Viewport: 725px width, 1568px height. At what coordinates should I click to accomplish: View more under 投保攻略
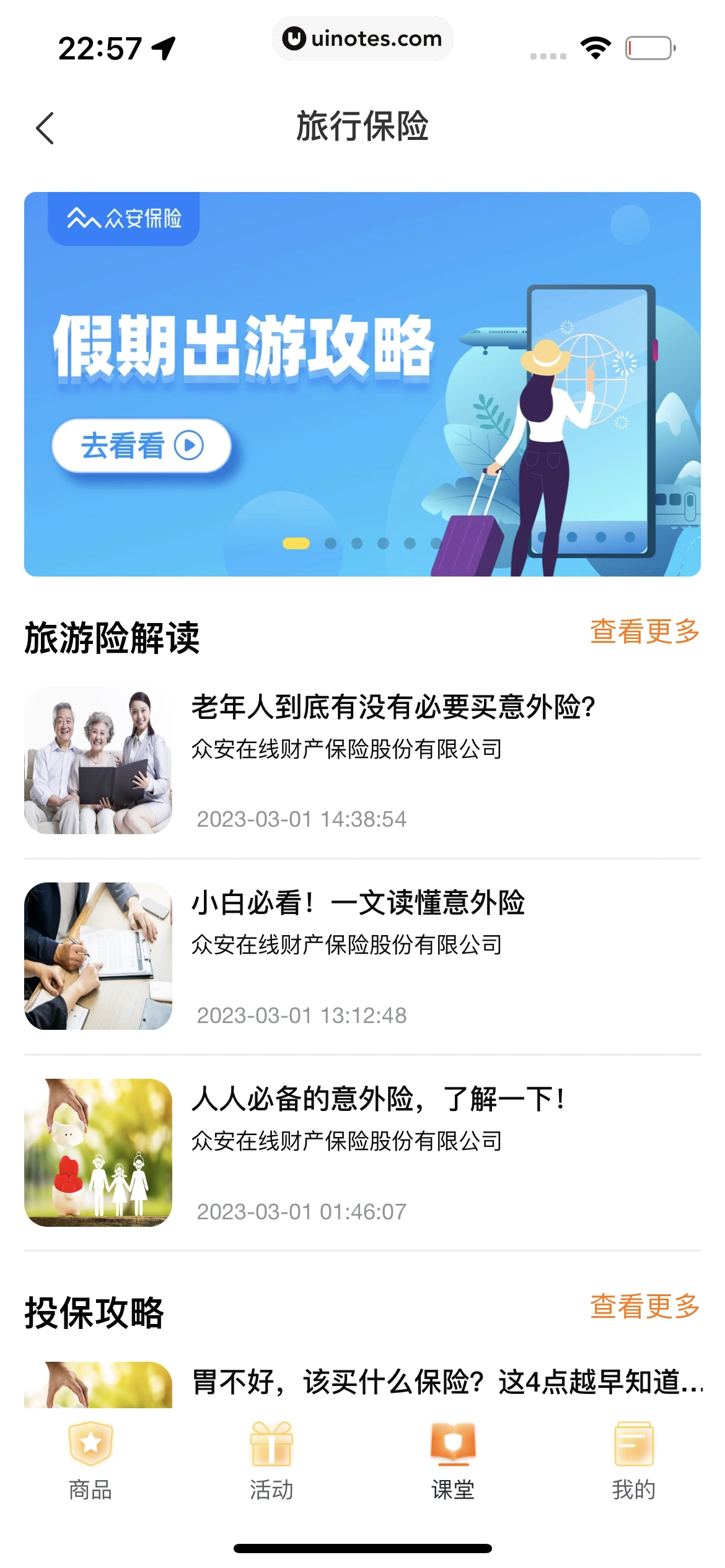[644, 1307]
